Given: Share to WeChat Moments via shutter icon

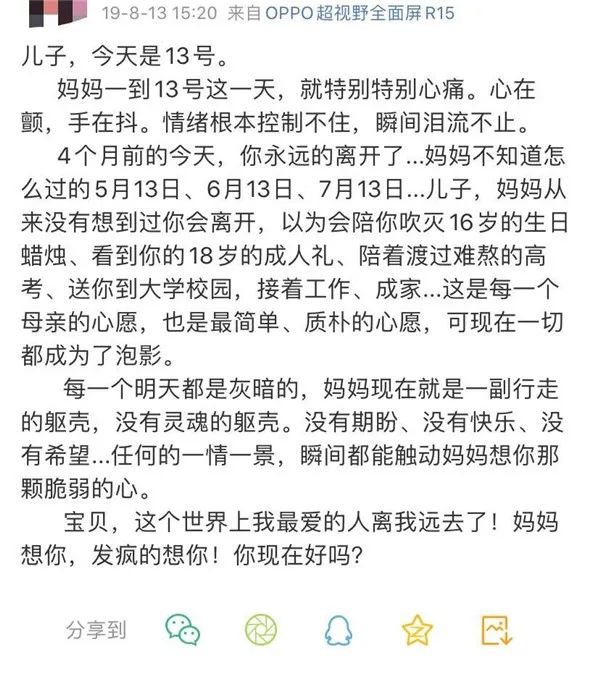Looking at the screenshot, I should [x=260, y=630].
